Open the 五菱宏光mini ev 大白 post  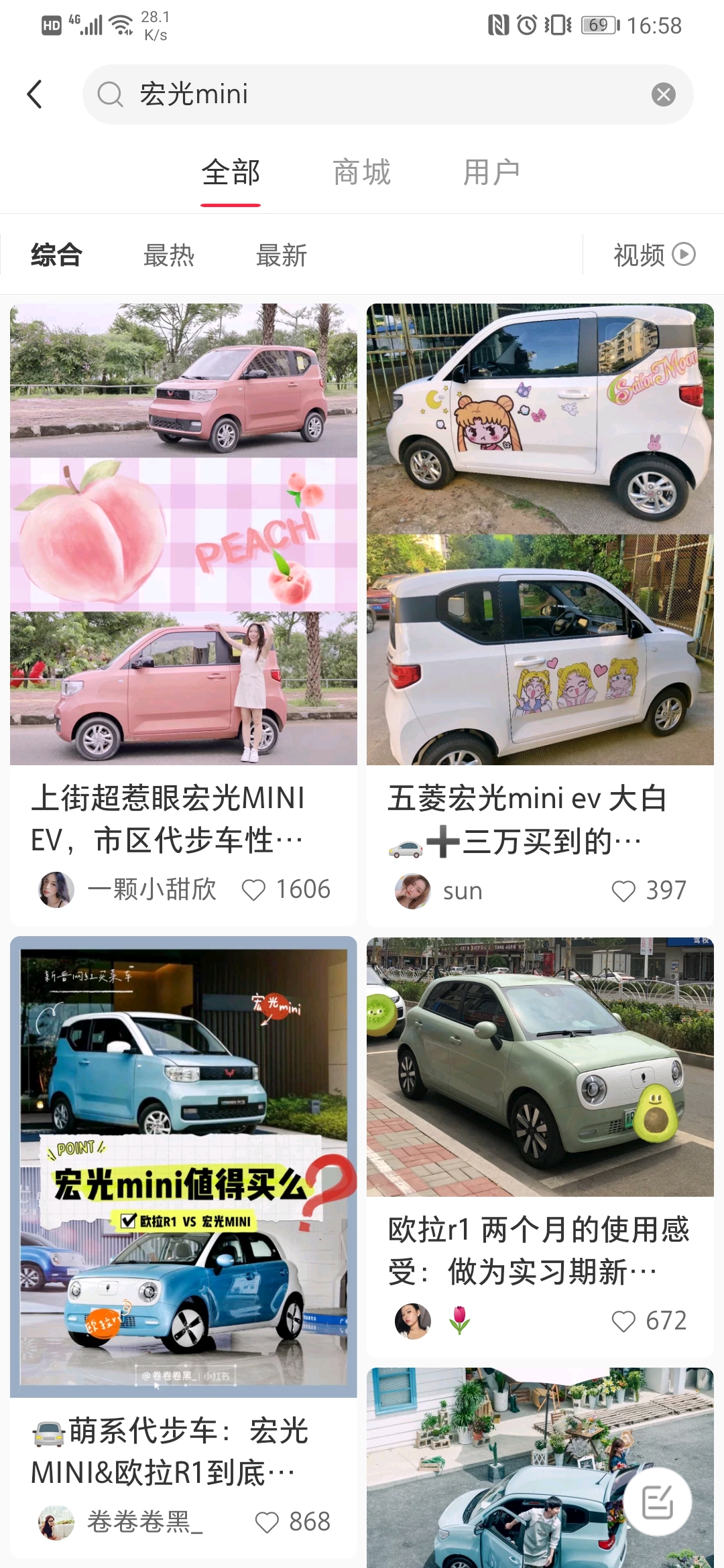[540, 534]
